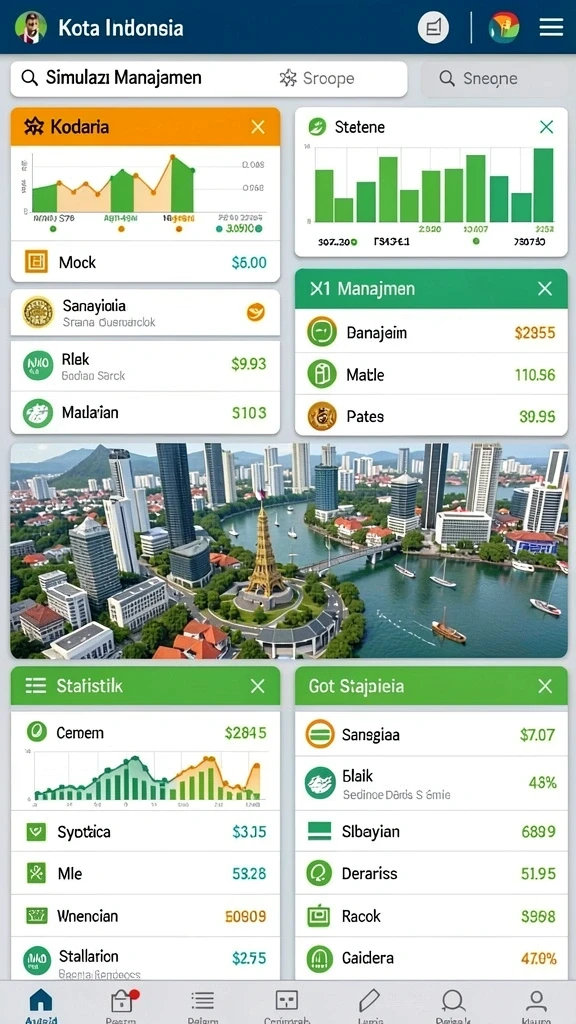Dismiss the Got Stajpieia panel

[545, 686]
